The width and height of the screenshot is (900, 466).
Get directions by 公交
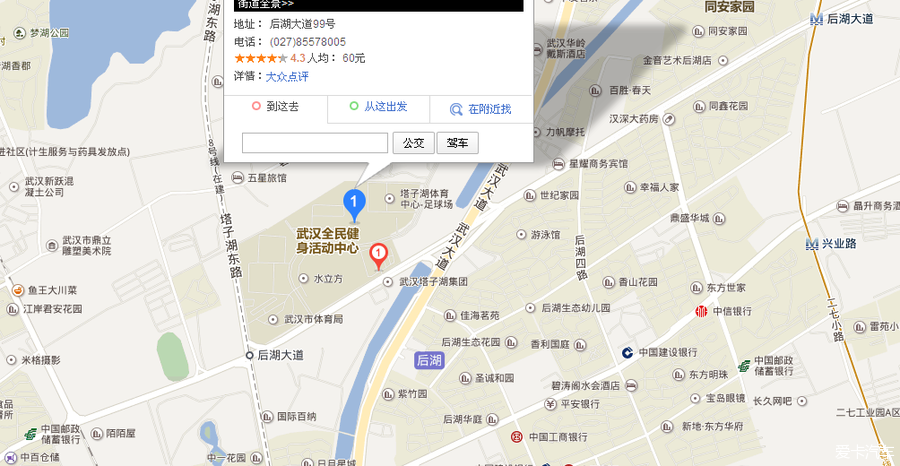(413, 143)
